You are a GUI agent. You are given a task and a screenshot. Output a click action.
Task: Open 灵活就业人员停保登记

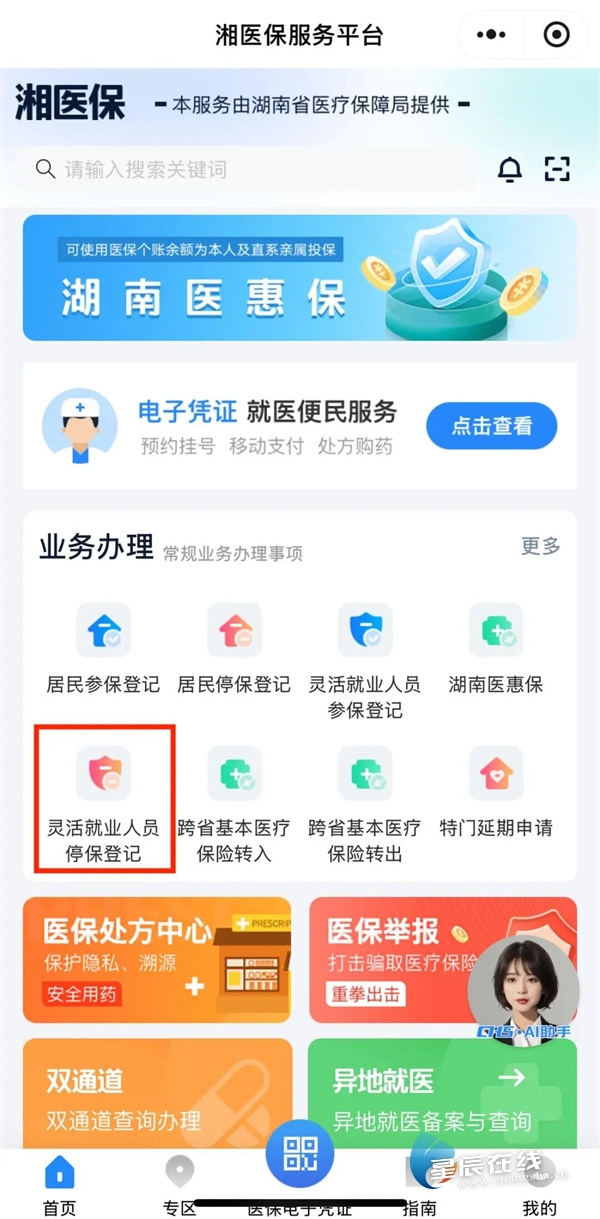[104, 802]
